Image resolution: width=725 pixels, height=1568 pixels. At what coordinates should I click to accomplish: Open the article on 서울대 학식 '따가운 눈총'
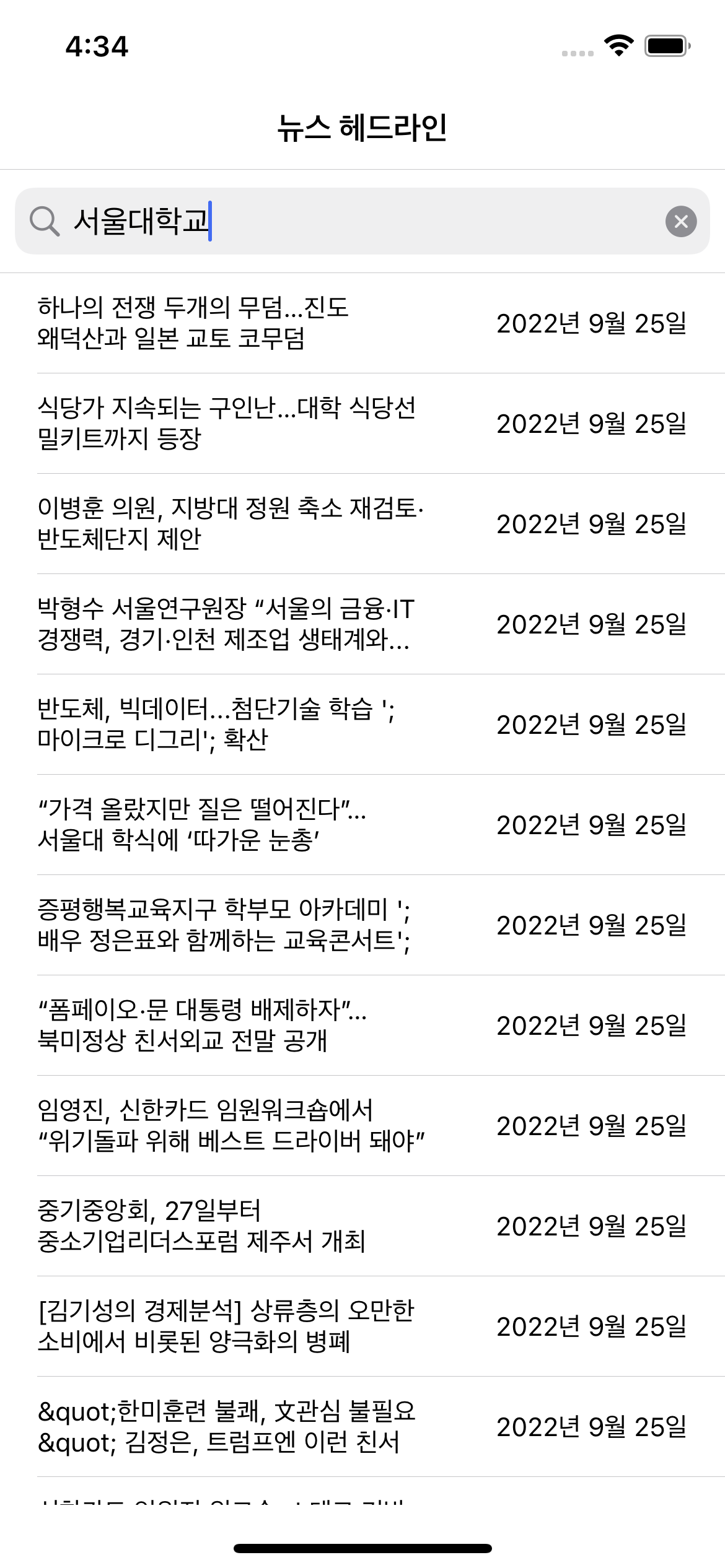point(362,825)
